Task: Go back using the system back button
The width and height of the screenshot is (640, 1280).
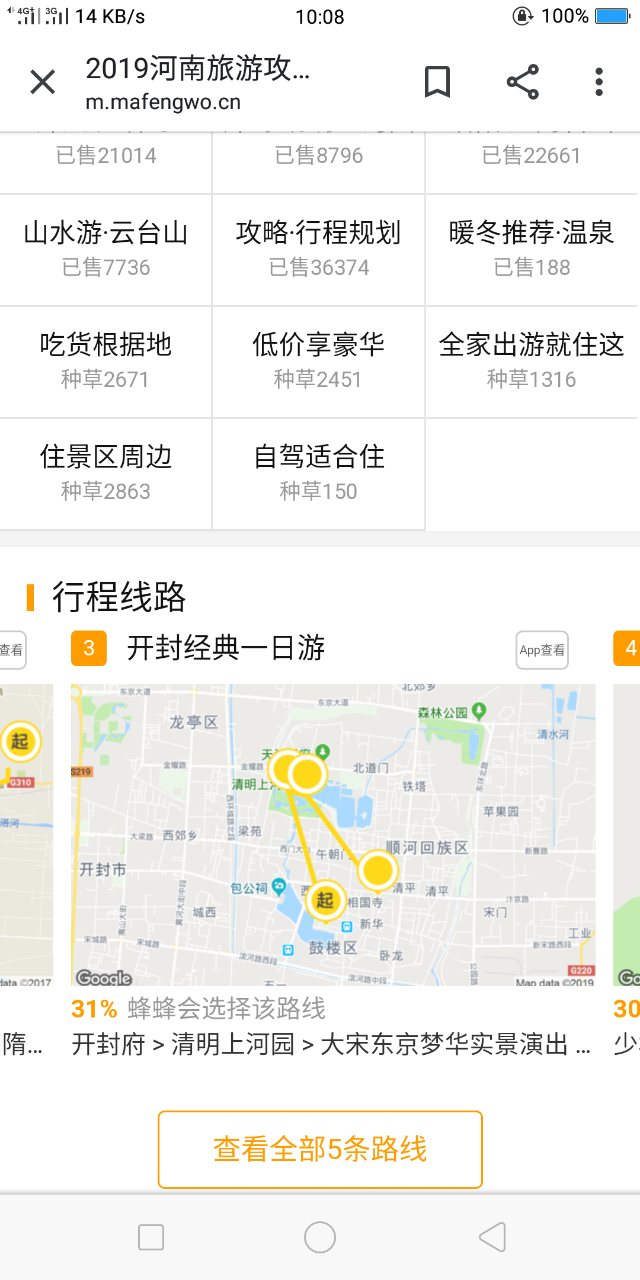Action: pyautogui.click(x=492, y=1238)
